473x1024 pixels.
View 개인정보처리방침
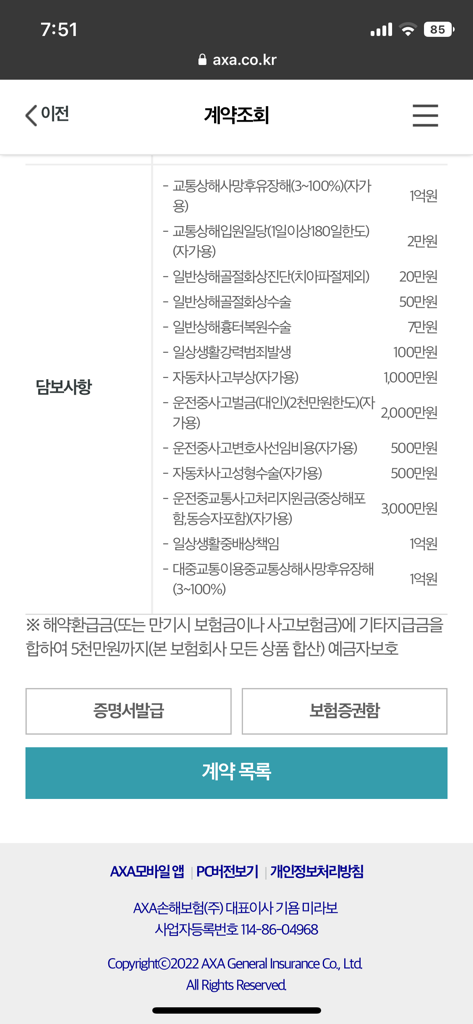point(317,871)
